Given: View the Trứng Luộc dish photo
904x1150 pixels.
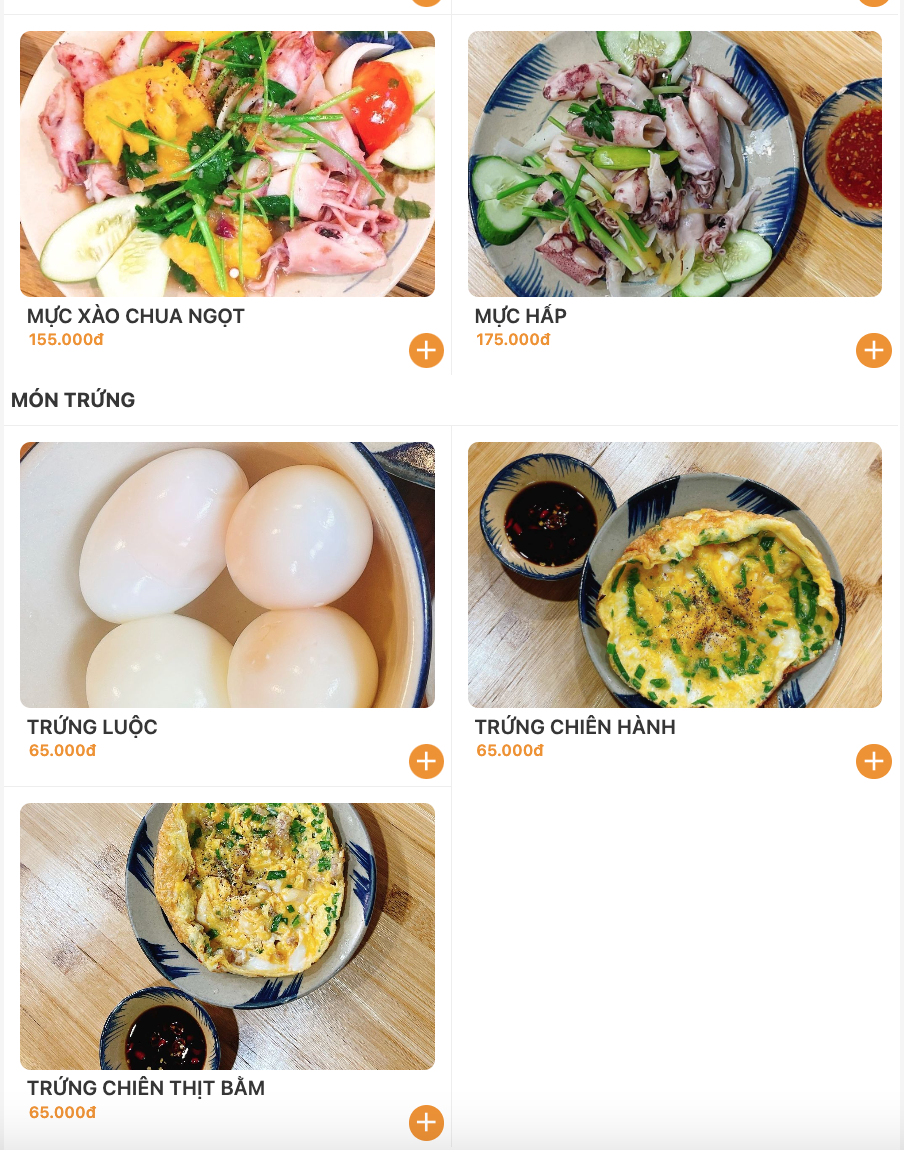Looking at the screenshot, I should (227, 575).
